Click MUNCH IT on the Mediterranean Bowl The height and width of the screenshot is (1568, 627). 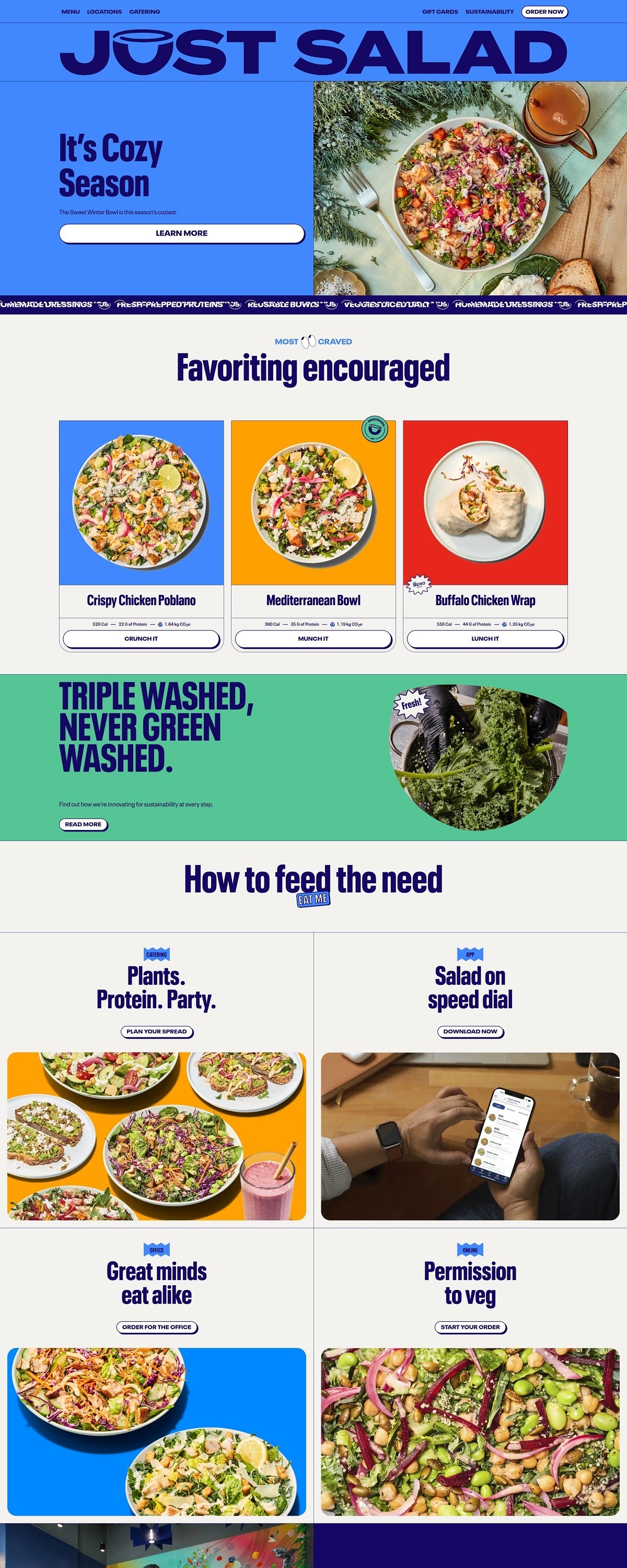313,639
